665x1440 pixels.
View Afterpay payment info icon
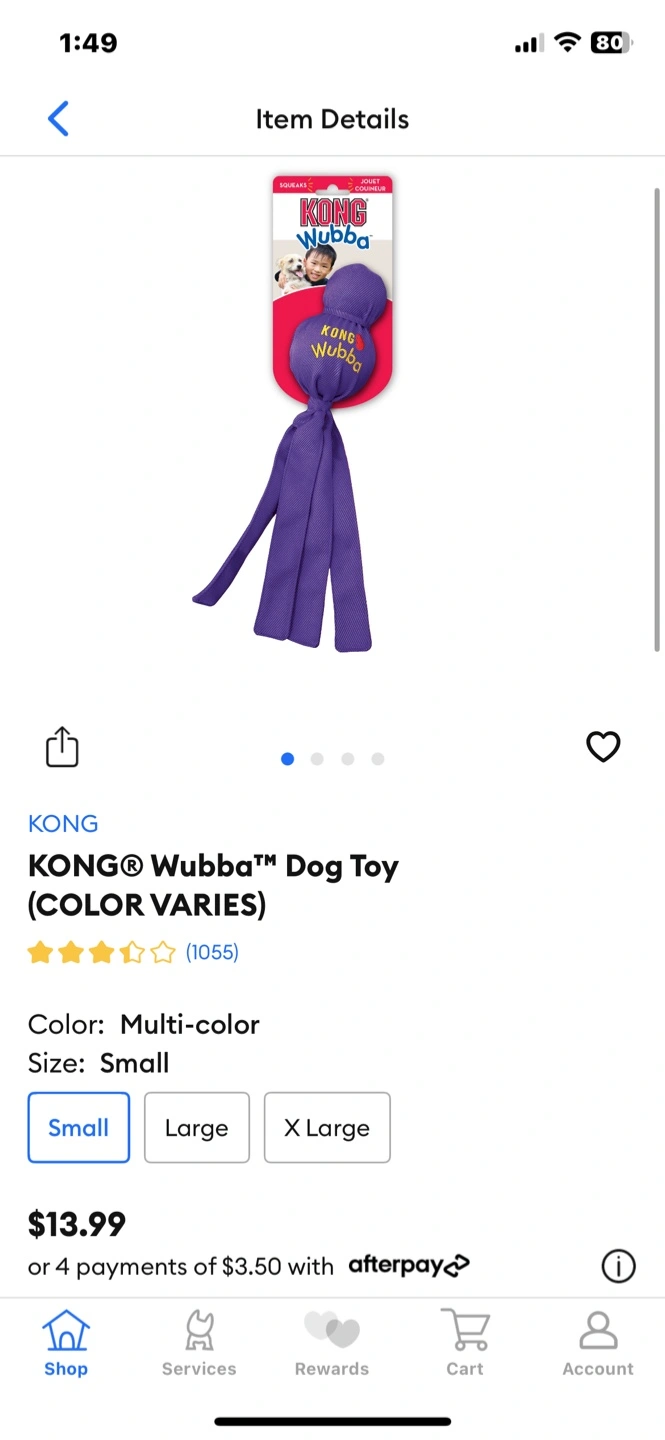[x=618, y=1266]
